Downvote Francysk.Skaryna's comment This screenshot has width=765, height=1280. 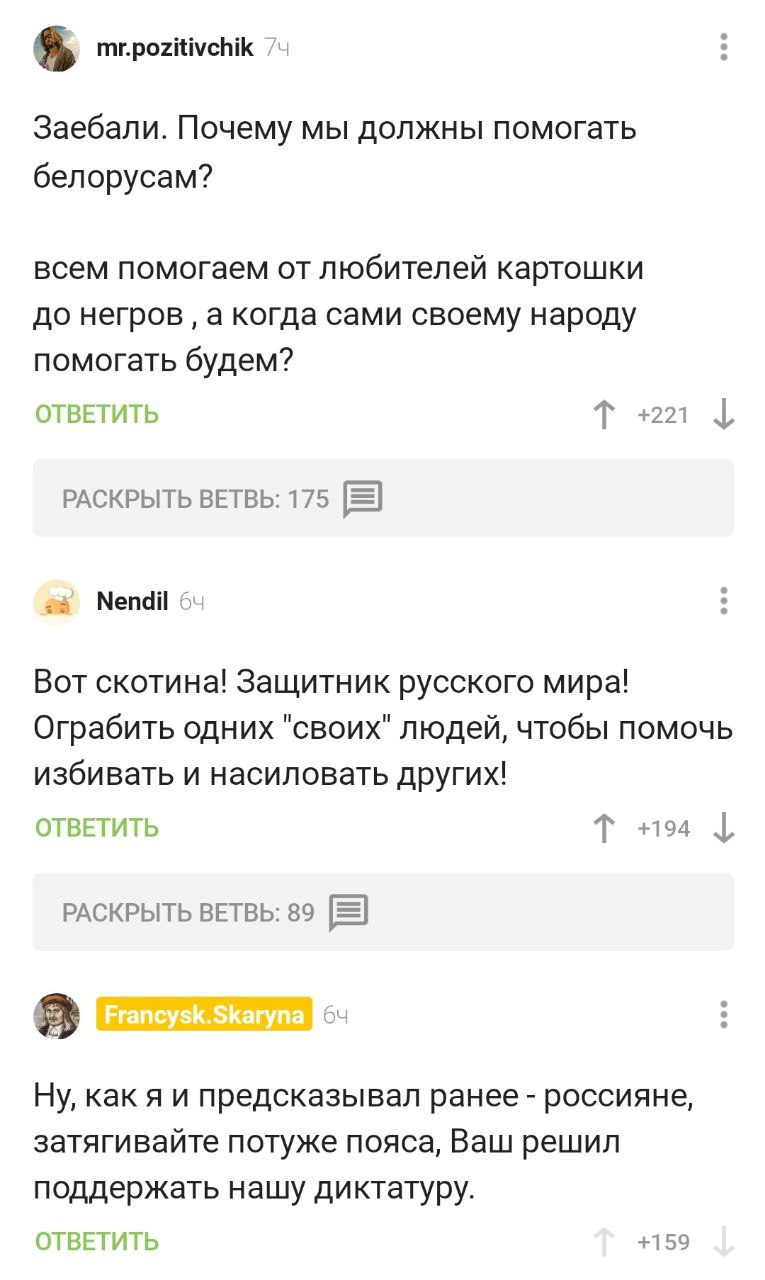724,1242
